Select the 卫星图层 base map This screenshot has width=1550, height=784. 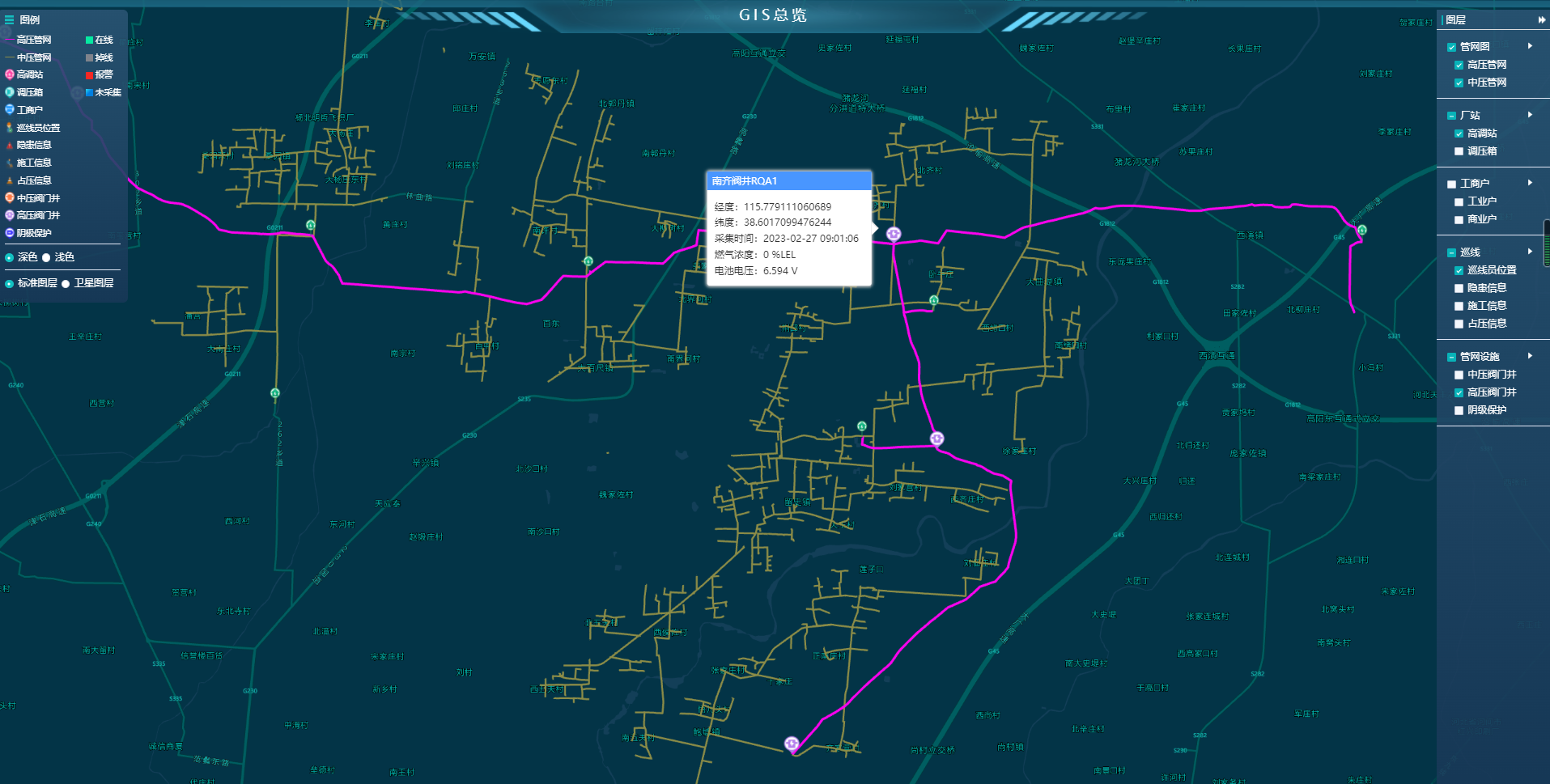tap(66, 283)
